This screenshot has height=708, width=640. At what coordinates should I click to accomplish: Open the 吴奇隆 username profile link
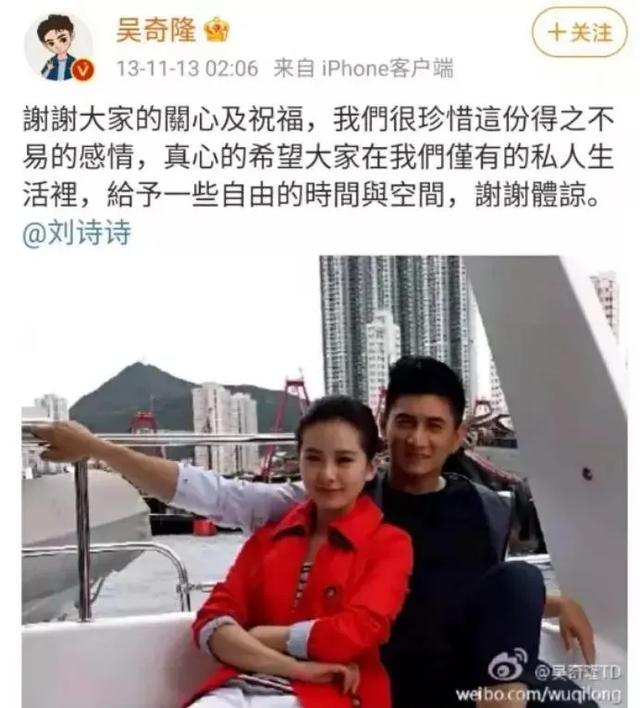(156, 30)
